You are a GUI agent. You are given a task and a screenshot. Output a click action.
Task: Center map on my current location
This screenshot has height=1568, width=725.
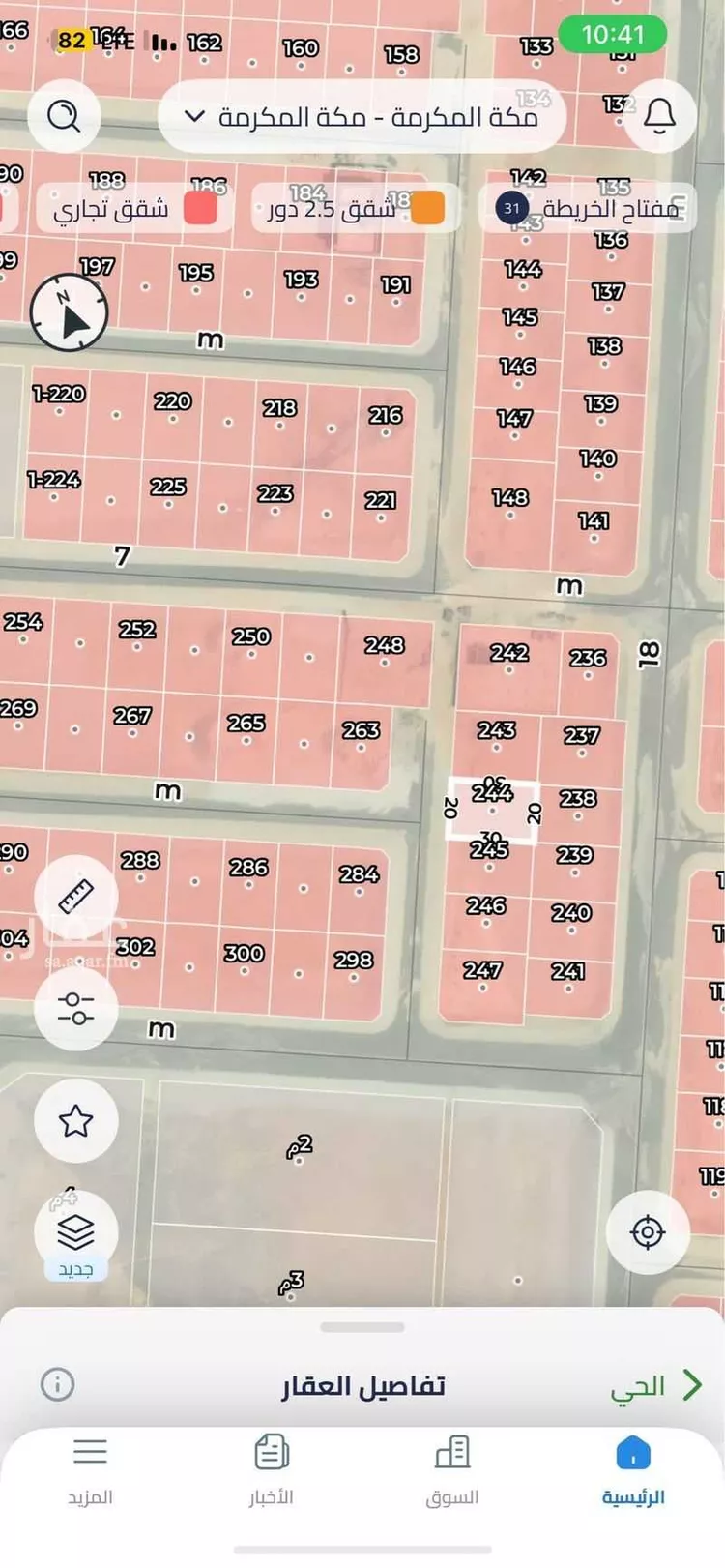[648, 1232]
